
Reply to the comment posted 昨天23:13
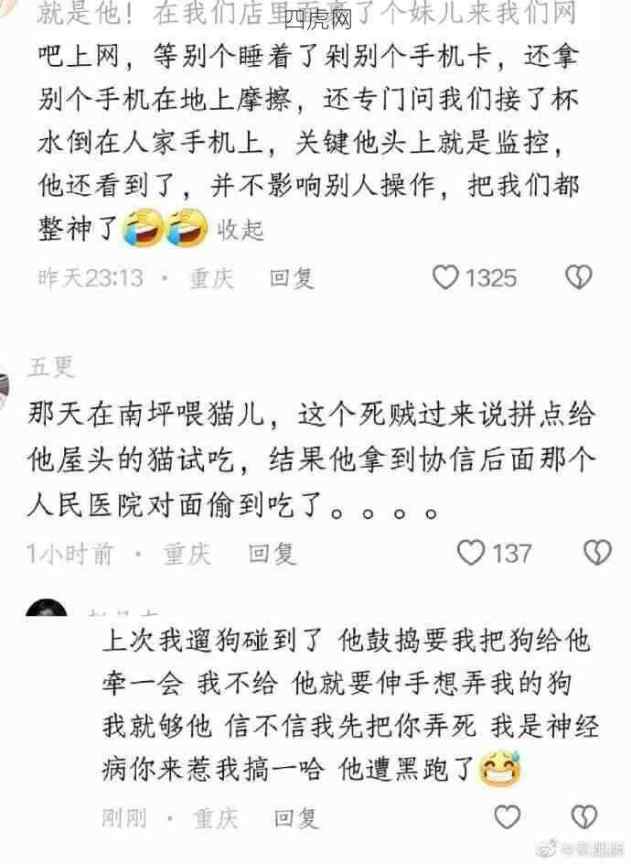292,277
